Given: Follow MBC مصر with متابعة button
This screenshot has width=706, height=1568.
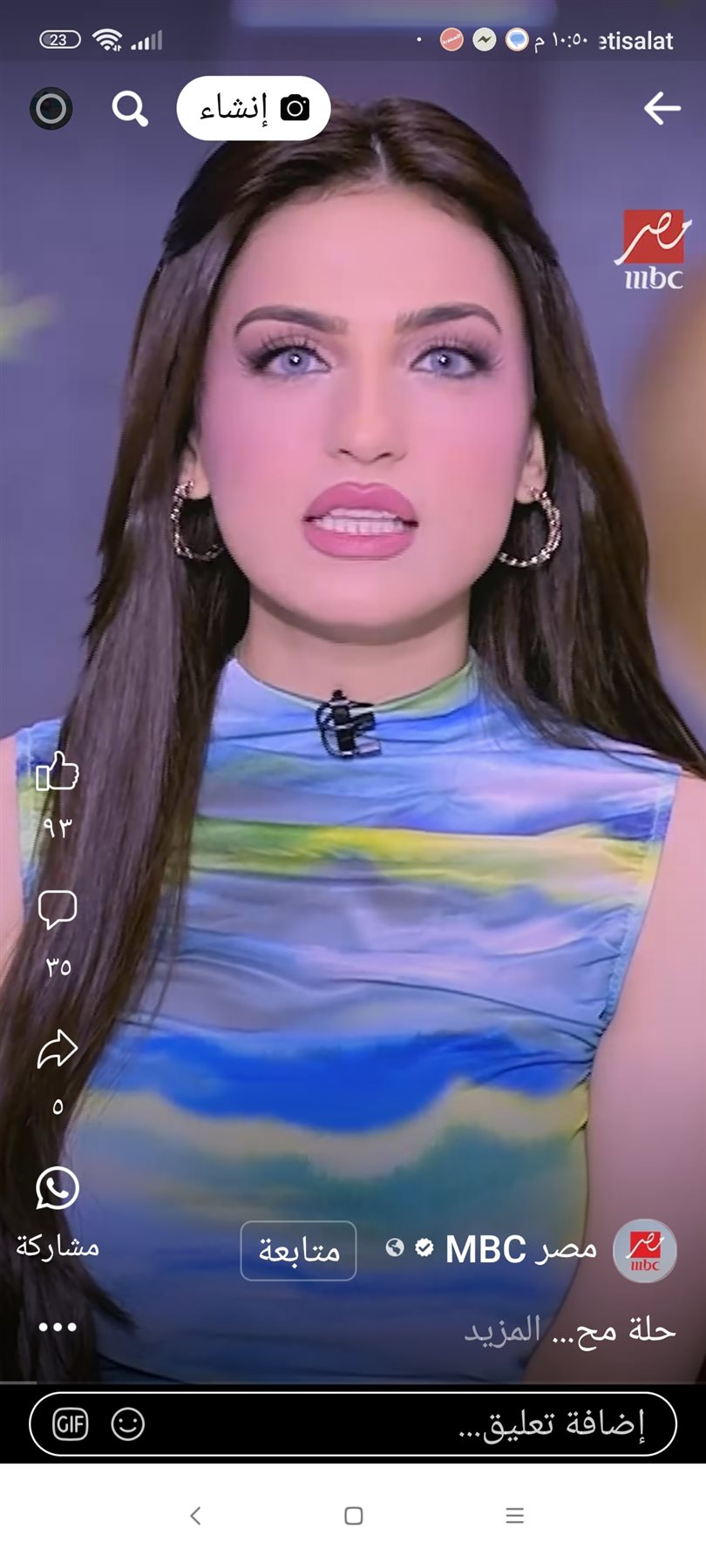Looking at the screenshot, I should click(298, 1251).
